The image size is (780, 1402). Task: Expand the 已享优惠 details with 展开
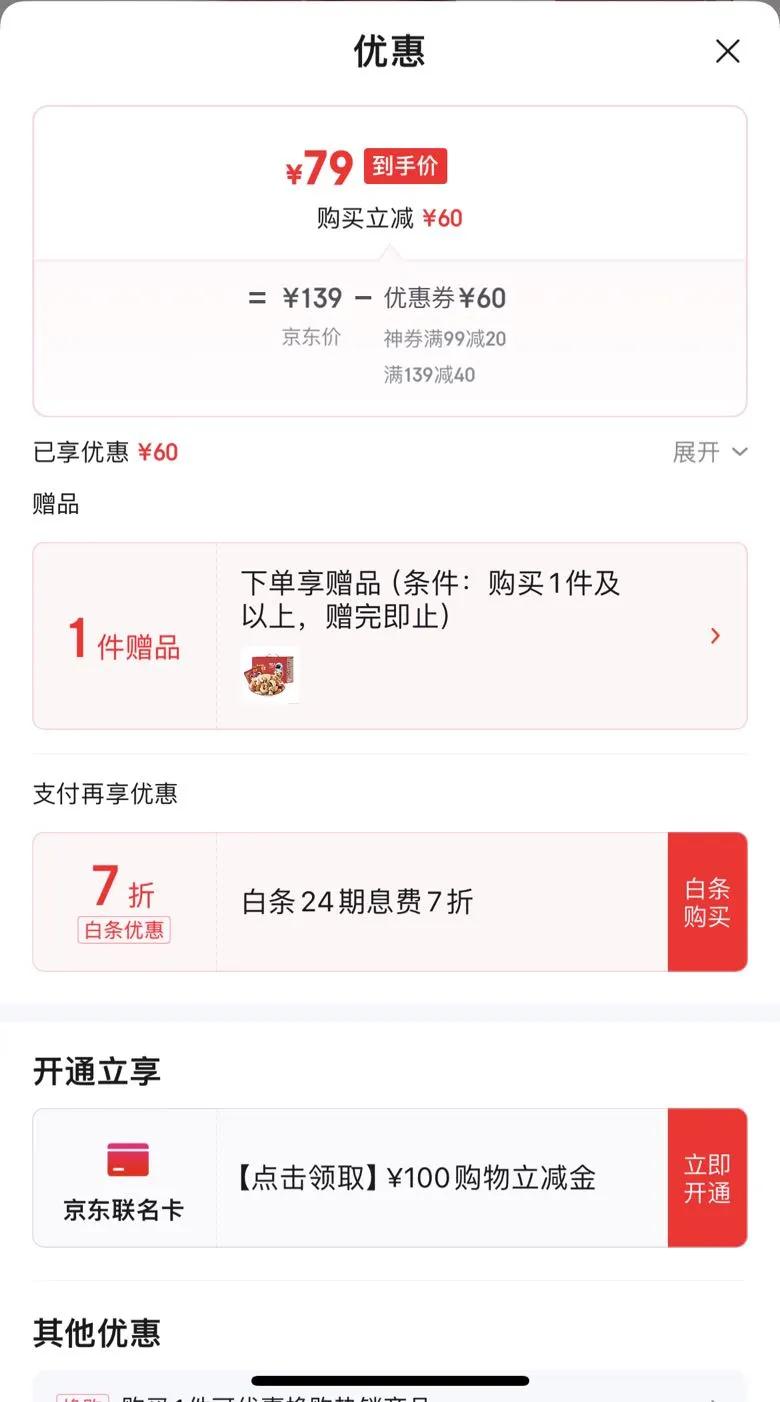click(710, 452)
